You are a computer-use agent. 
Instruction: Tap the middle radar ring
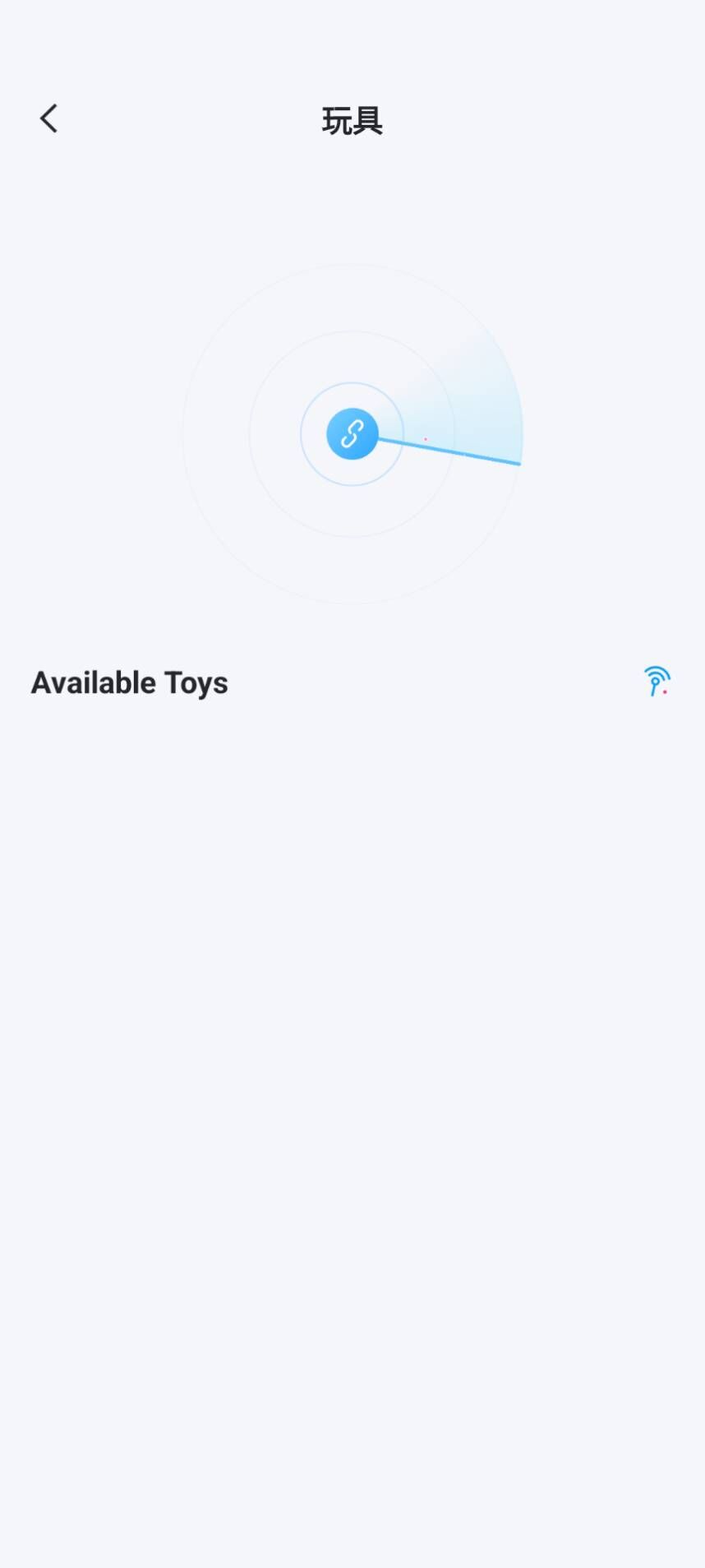(x=353, y=333)
